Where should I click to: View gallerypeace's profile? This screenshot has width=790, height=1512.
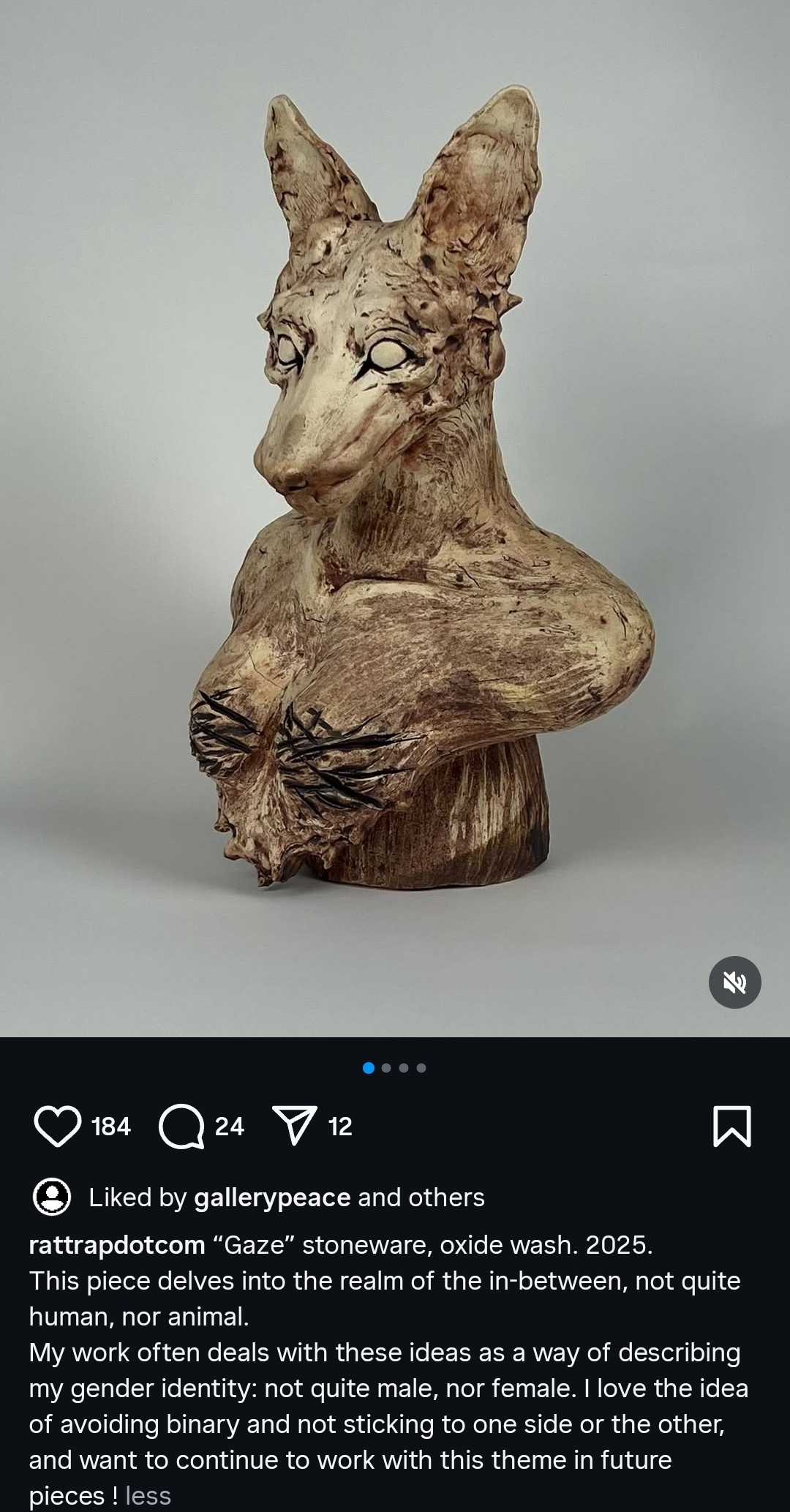click(272, 1197)
